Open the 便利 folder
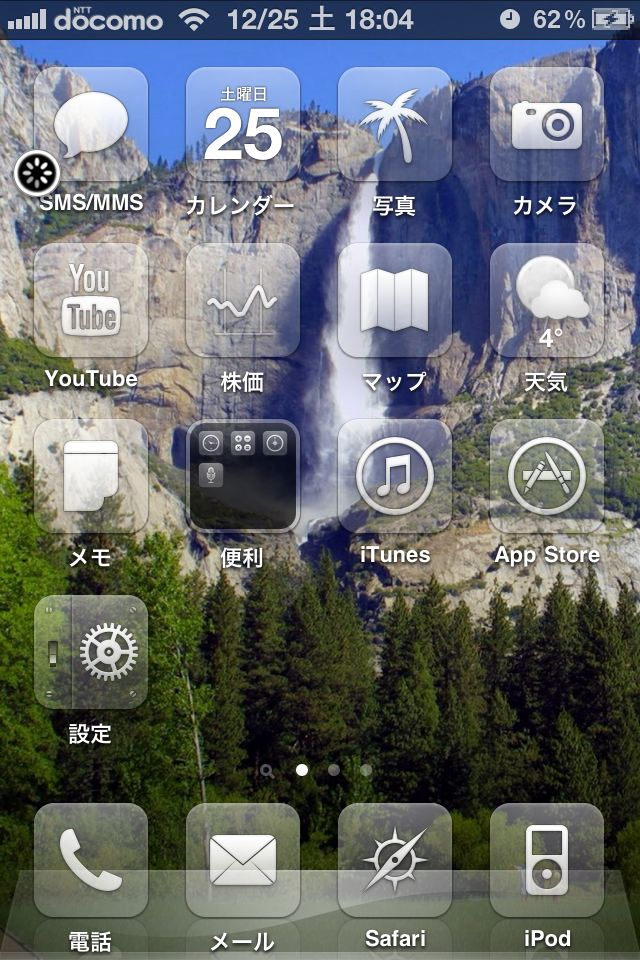640x960 pixels. [243, 476]
